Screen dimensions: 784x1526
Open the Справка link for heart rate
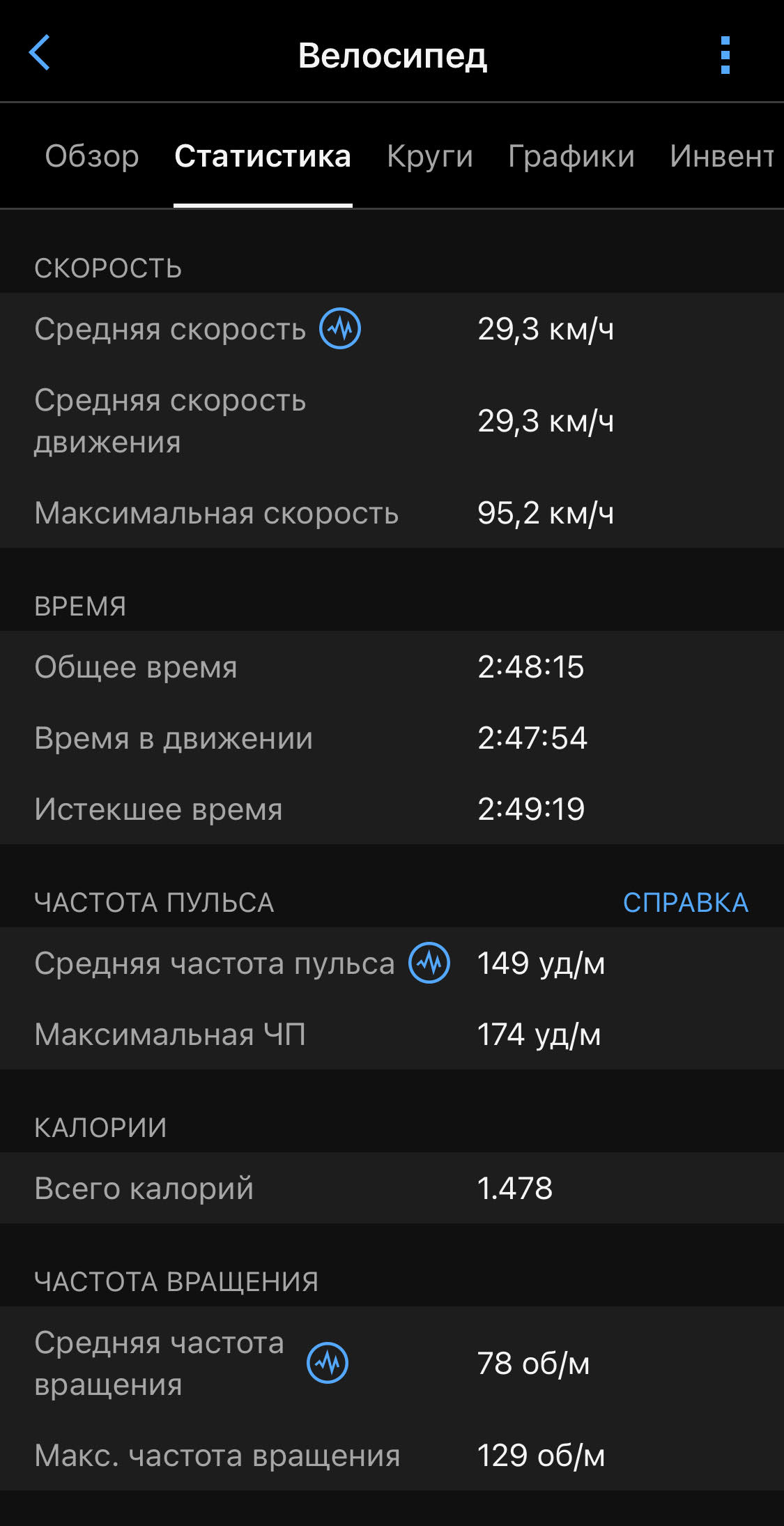coord(685,903)
